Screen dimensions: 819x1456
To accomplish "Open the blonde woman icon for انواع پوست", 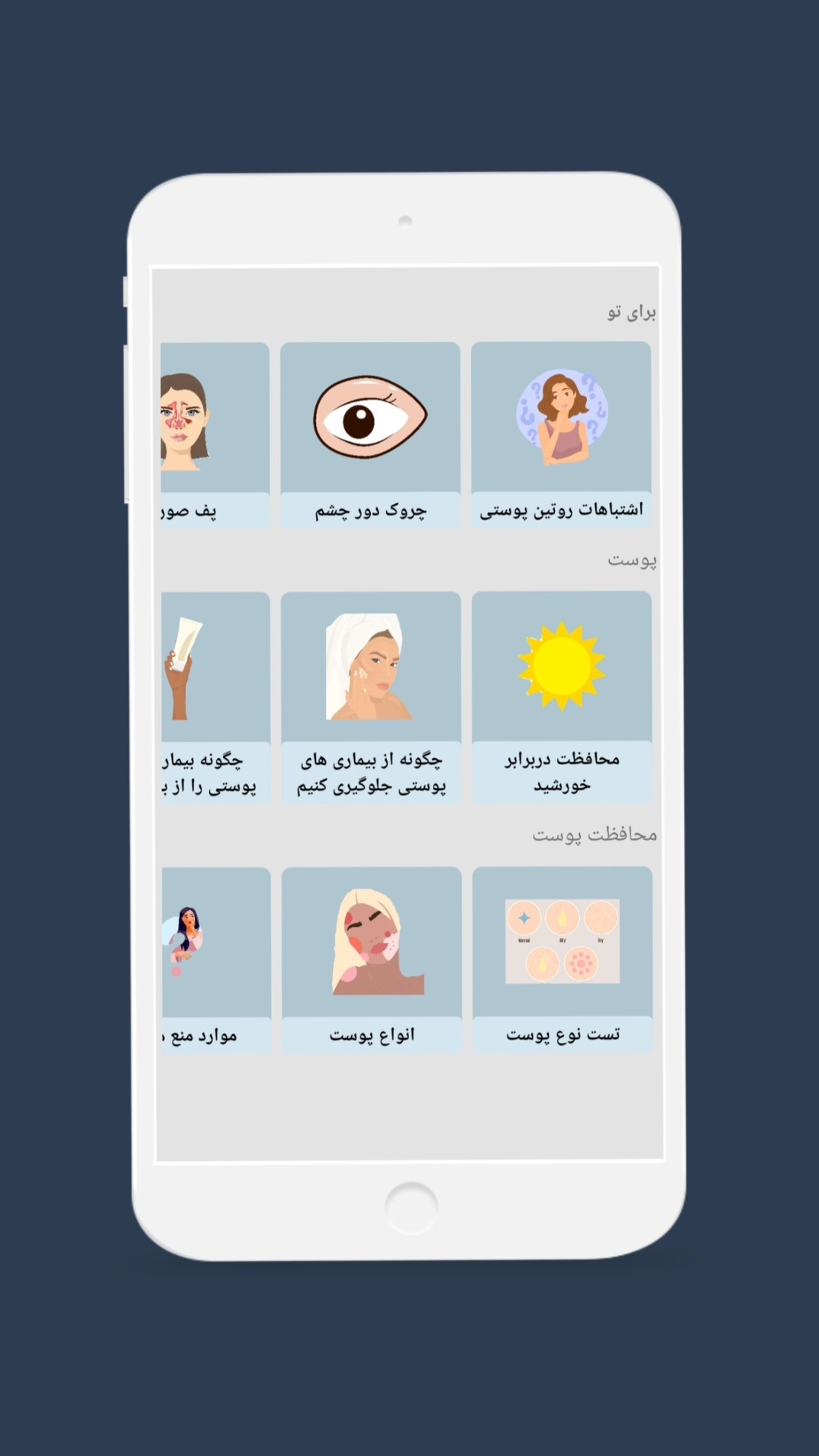I will [x=372, y=941].
